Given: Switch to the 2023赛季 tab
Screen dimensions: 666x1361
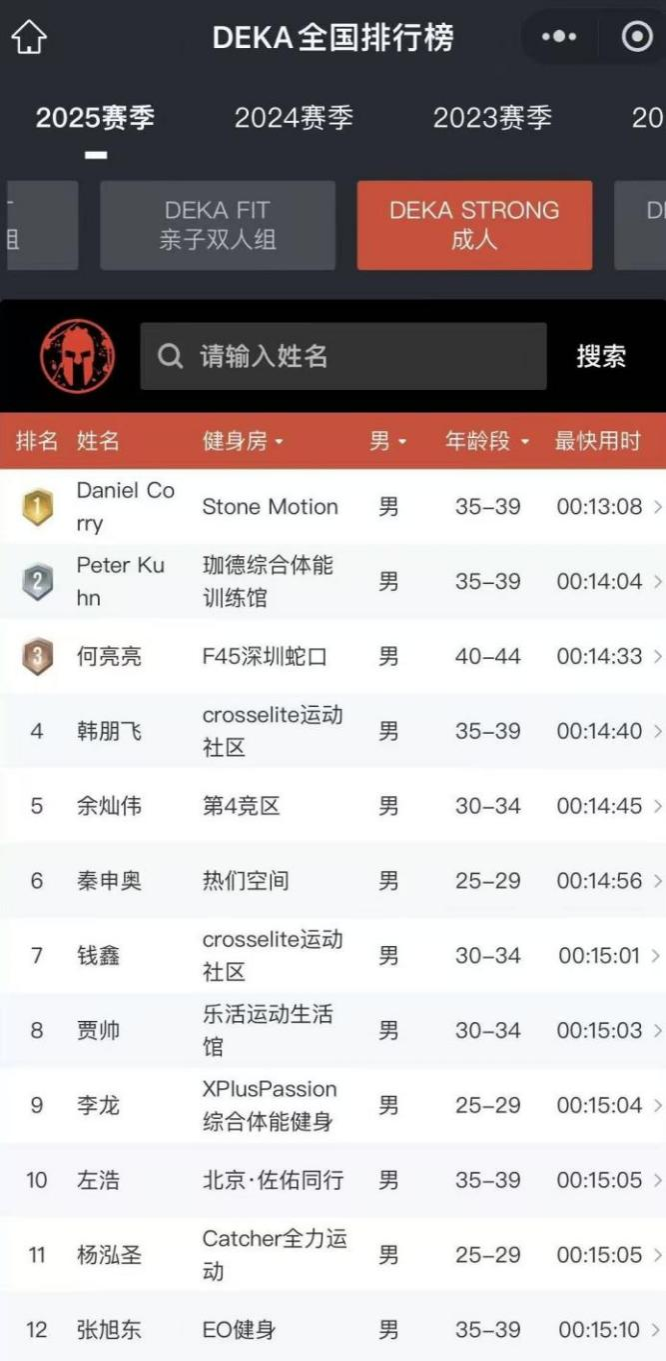Looking at the screenshot, I should pos(492,118).
